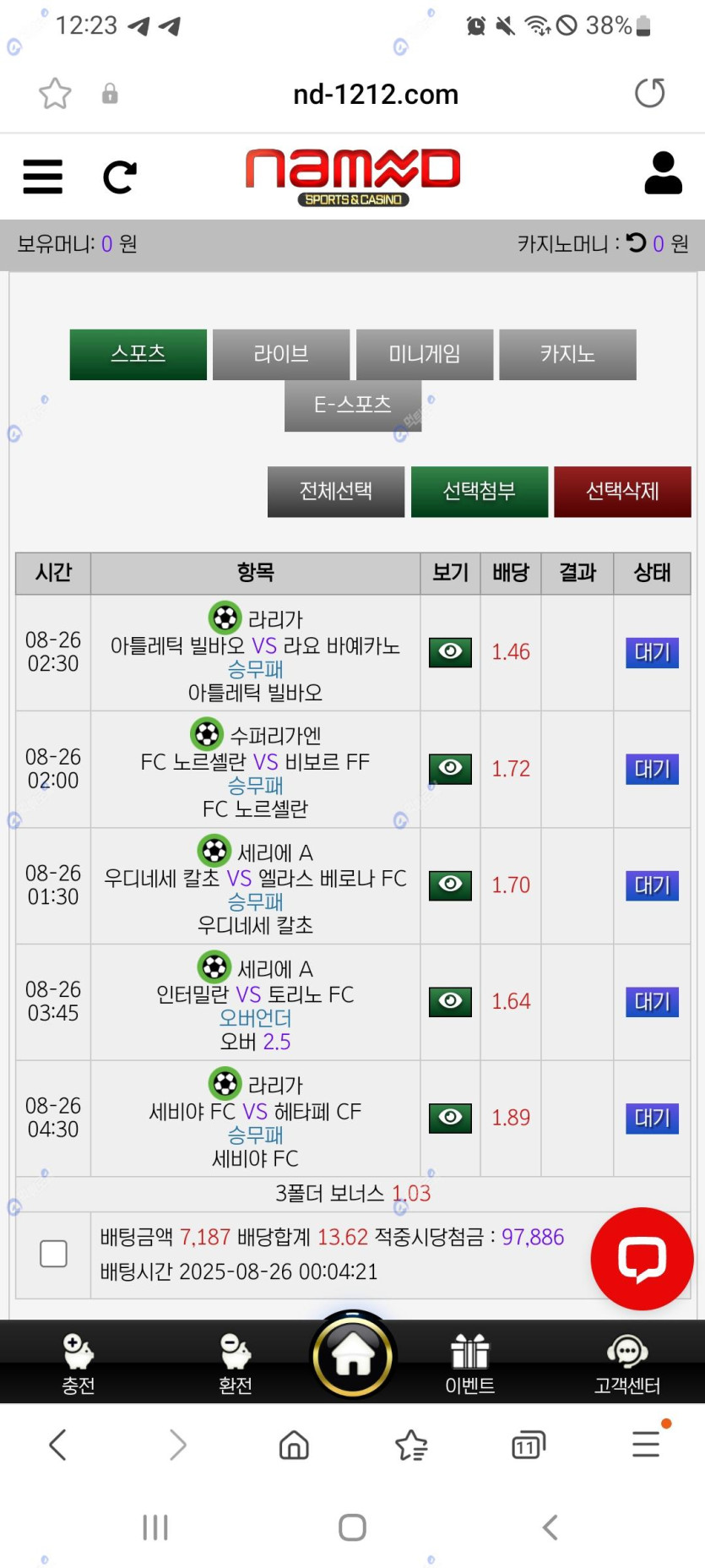Viewport: 705px width, 1568px height.
Task: Go to 충전 deposit page
Action: pyautogui.click(x=79, y=1362)
